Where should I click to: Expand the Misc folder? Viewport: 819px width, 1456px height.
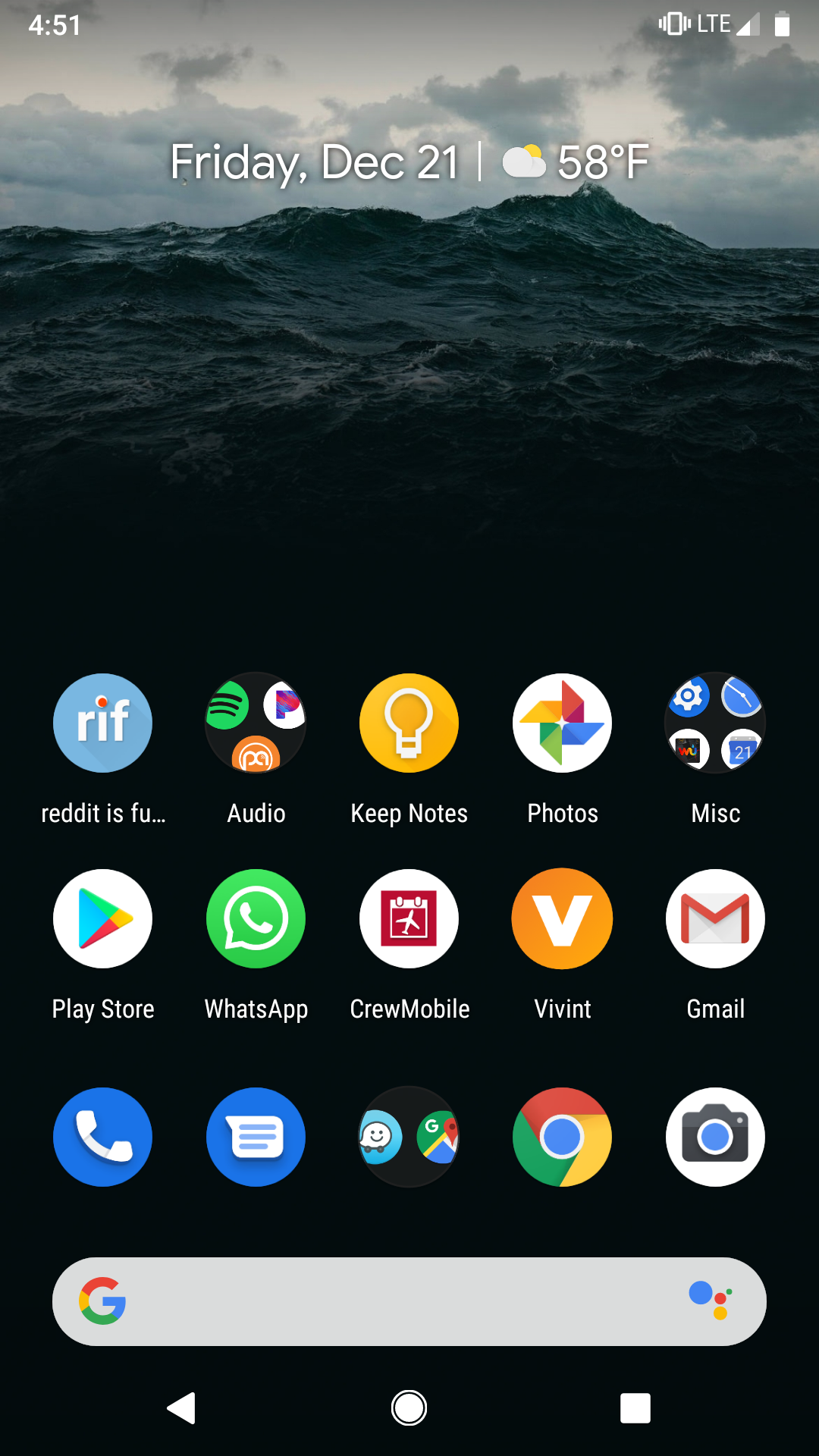click(x=715, y=723)
